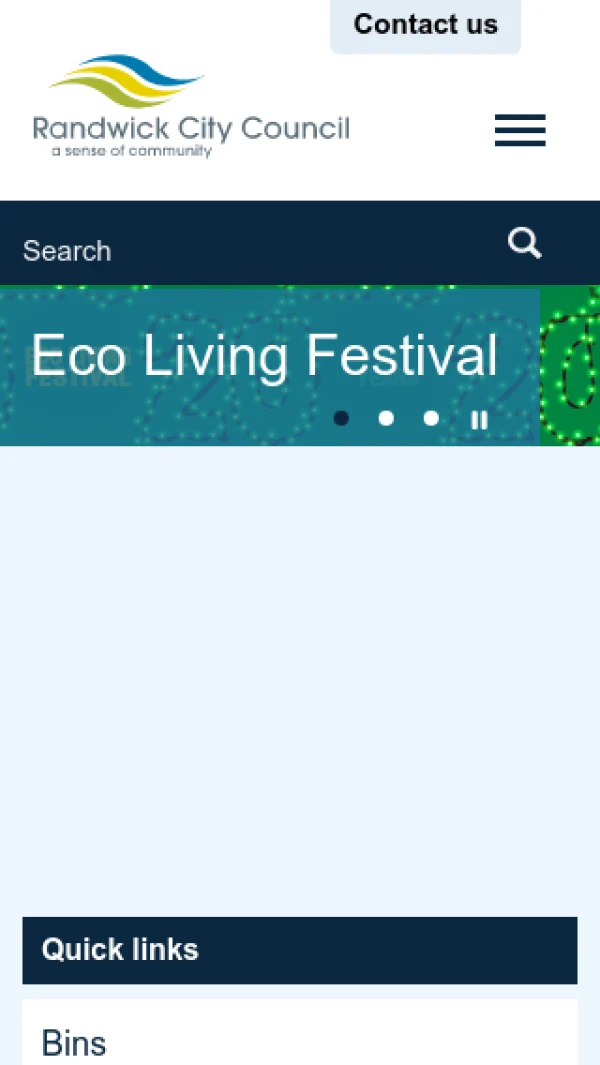Open the hamburger navigation menu
This screenshot has height=1065, width=600.
coord(520,131)
